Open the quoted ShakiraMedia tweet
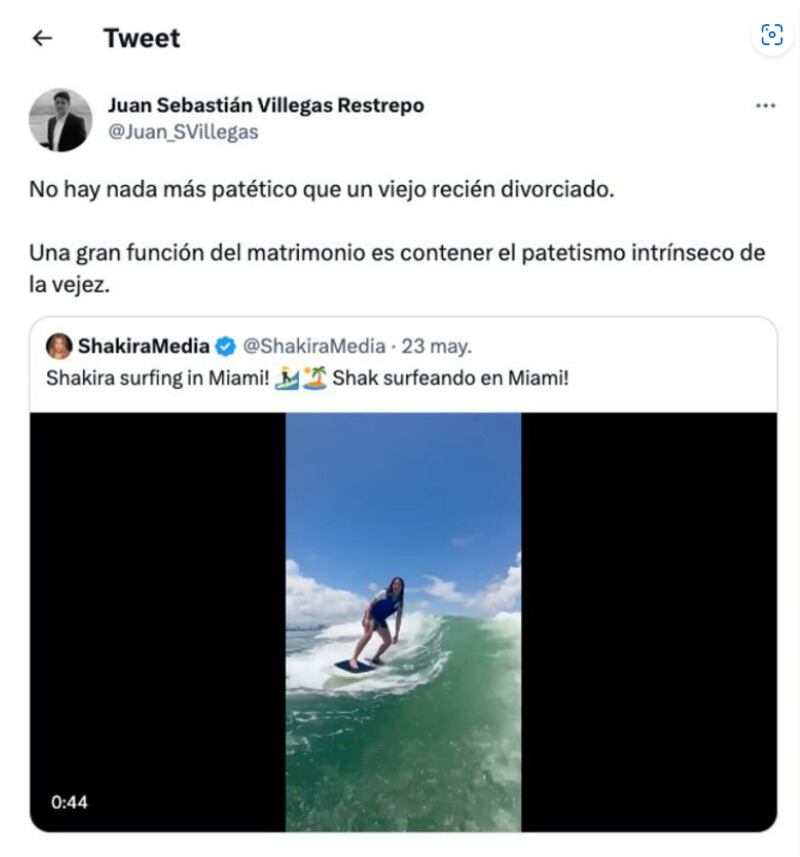 tap(400, 364)
